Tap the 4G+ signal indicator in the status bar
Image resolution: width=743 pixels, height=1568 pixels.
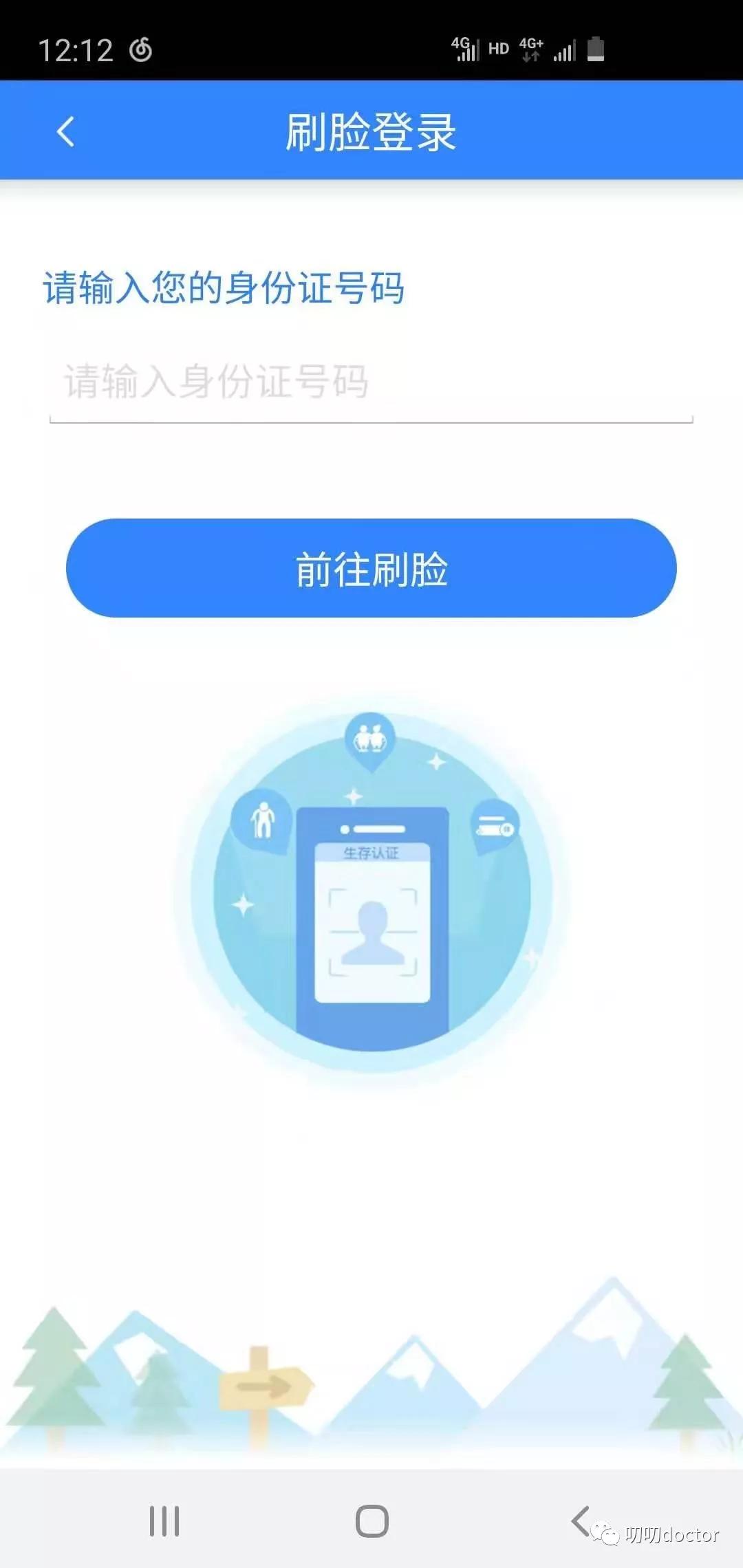(531, 48)
